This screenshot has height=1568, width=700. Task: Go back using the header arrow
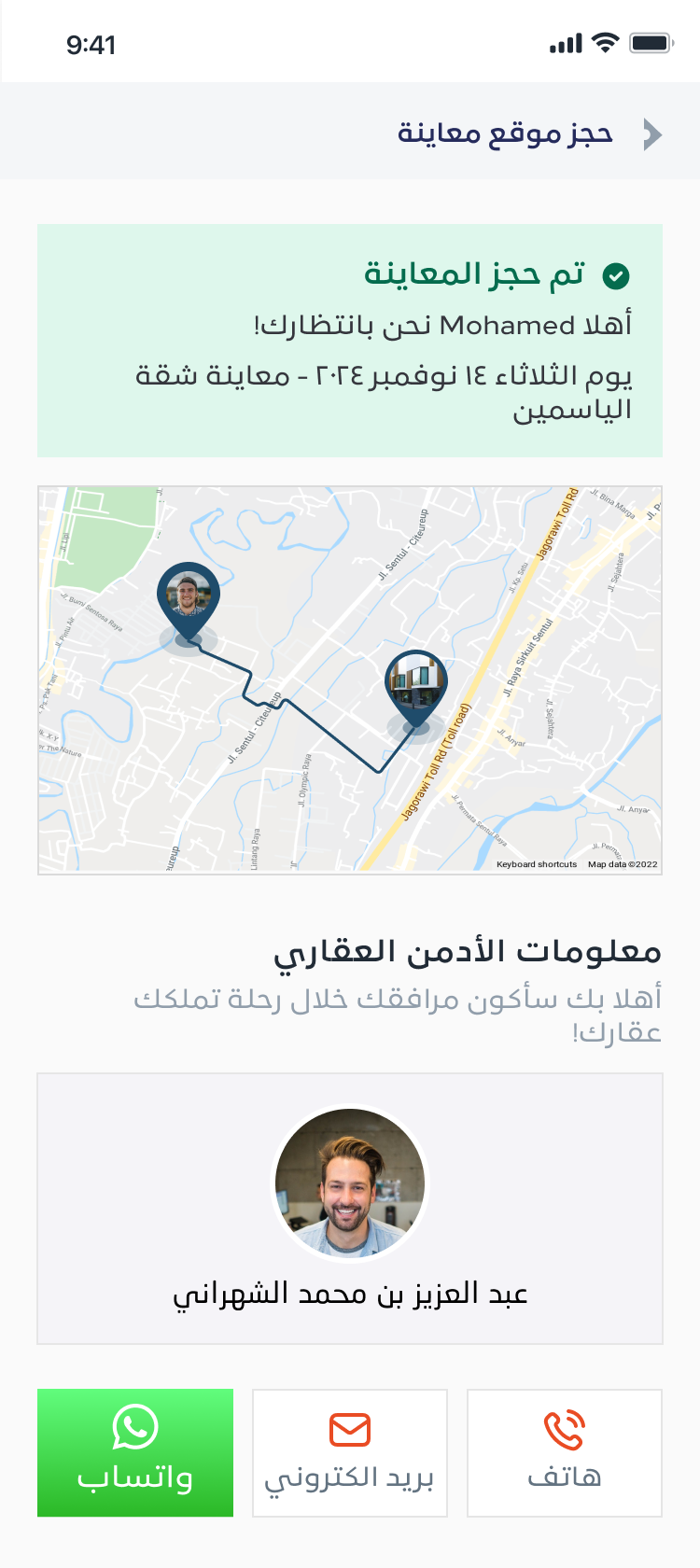point(652,134)
